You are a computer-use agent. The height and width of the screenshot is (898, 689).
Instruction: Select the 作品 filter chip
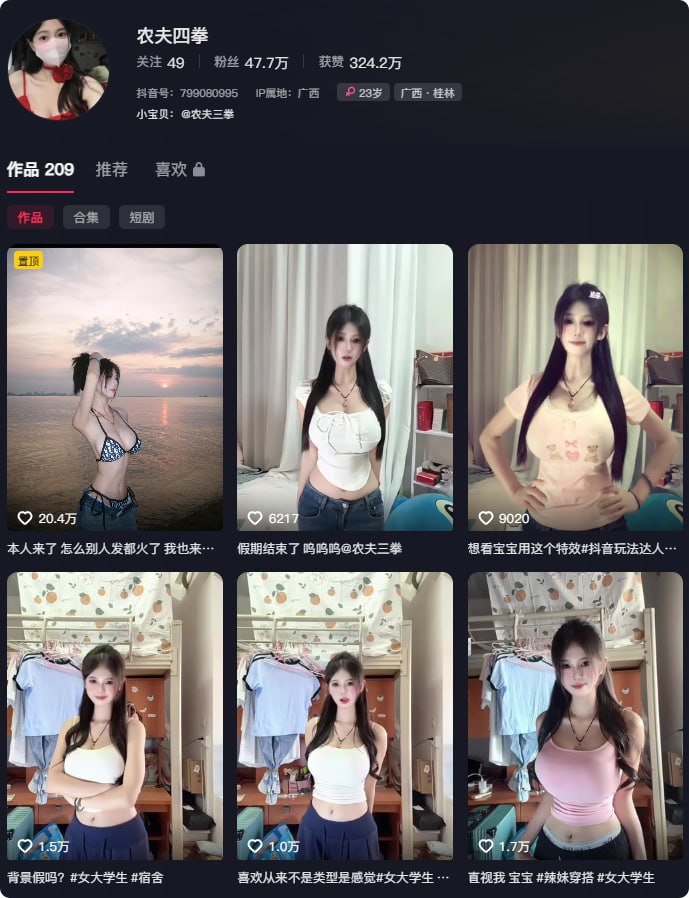pos(30,217)
